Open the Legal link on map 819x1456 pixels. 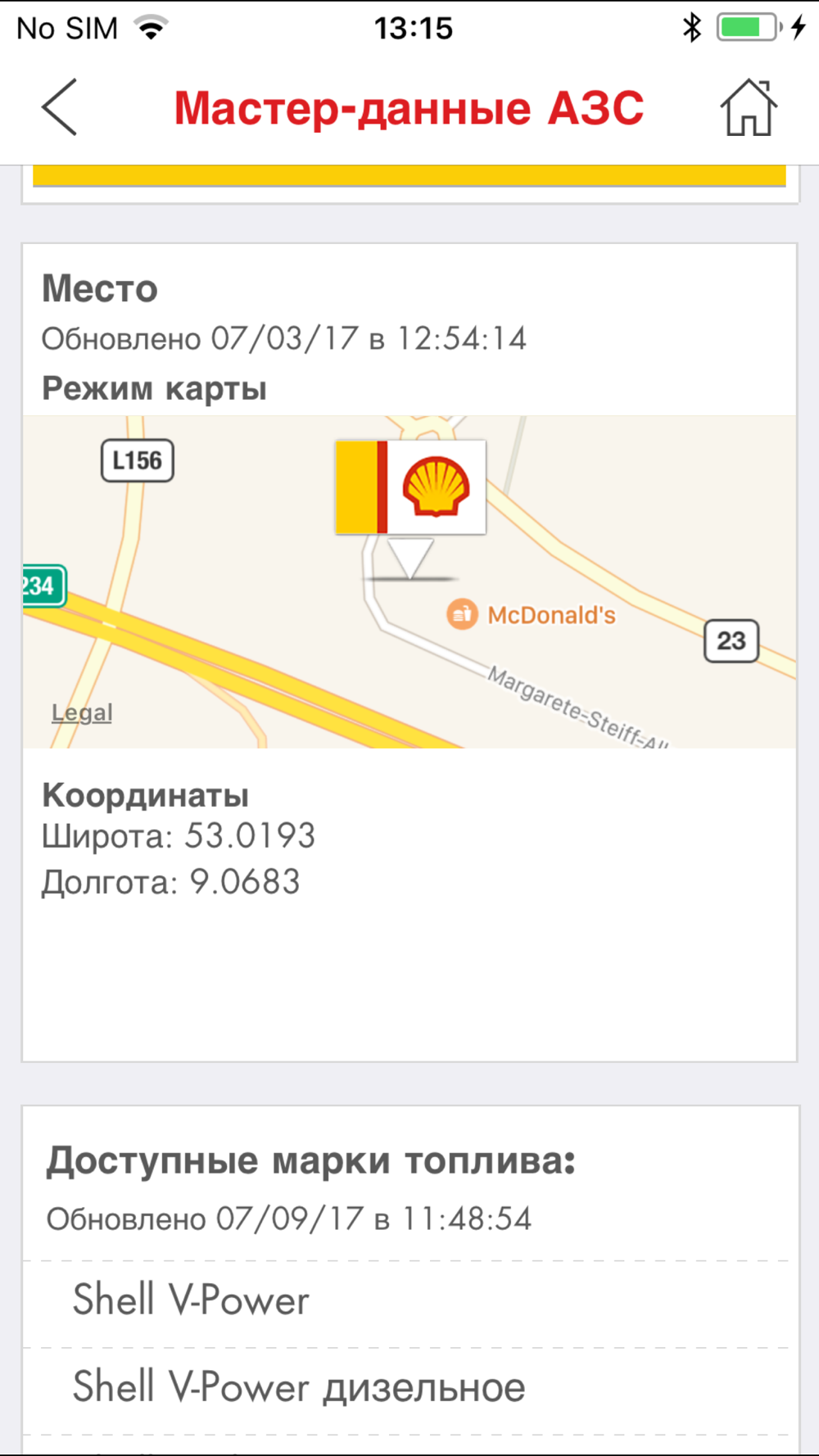point(82,713)
